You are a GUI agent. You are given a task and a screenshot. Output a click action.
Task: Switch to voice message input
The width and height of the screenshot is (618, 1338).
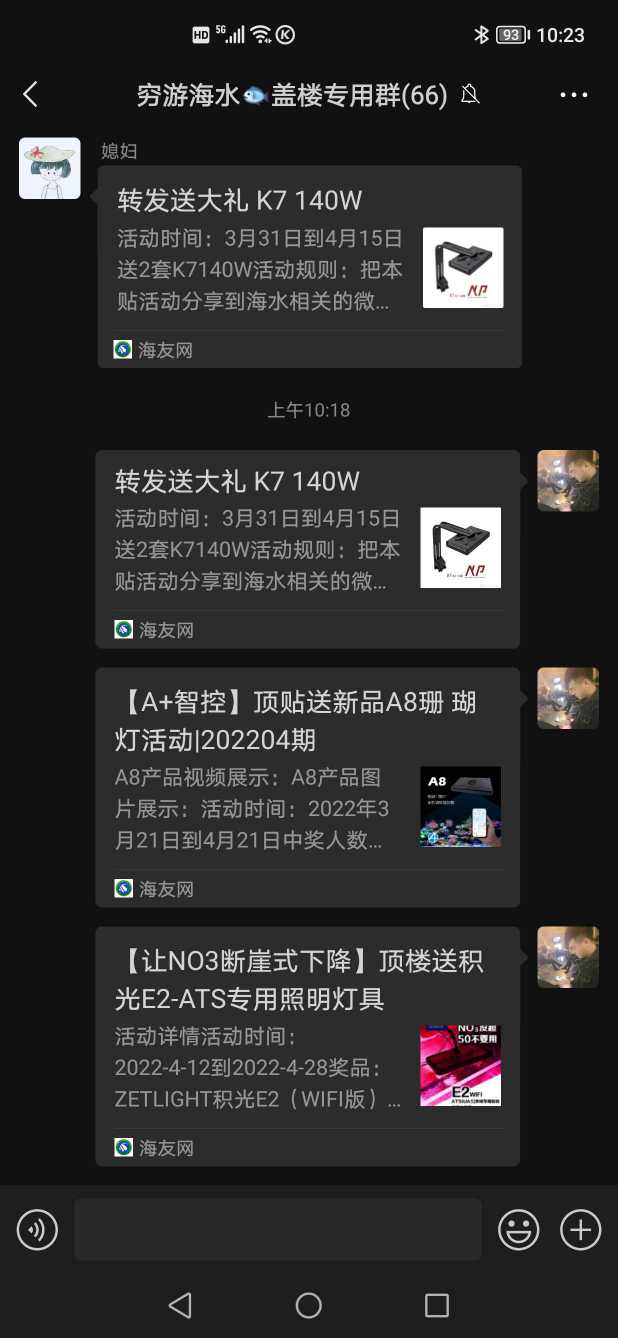[x=37, y=1229]
